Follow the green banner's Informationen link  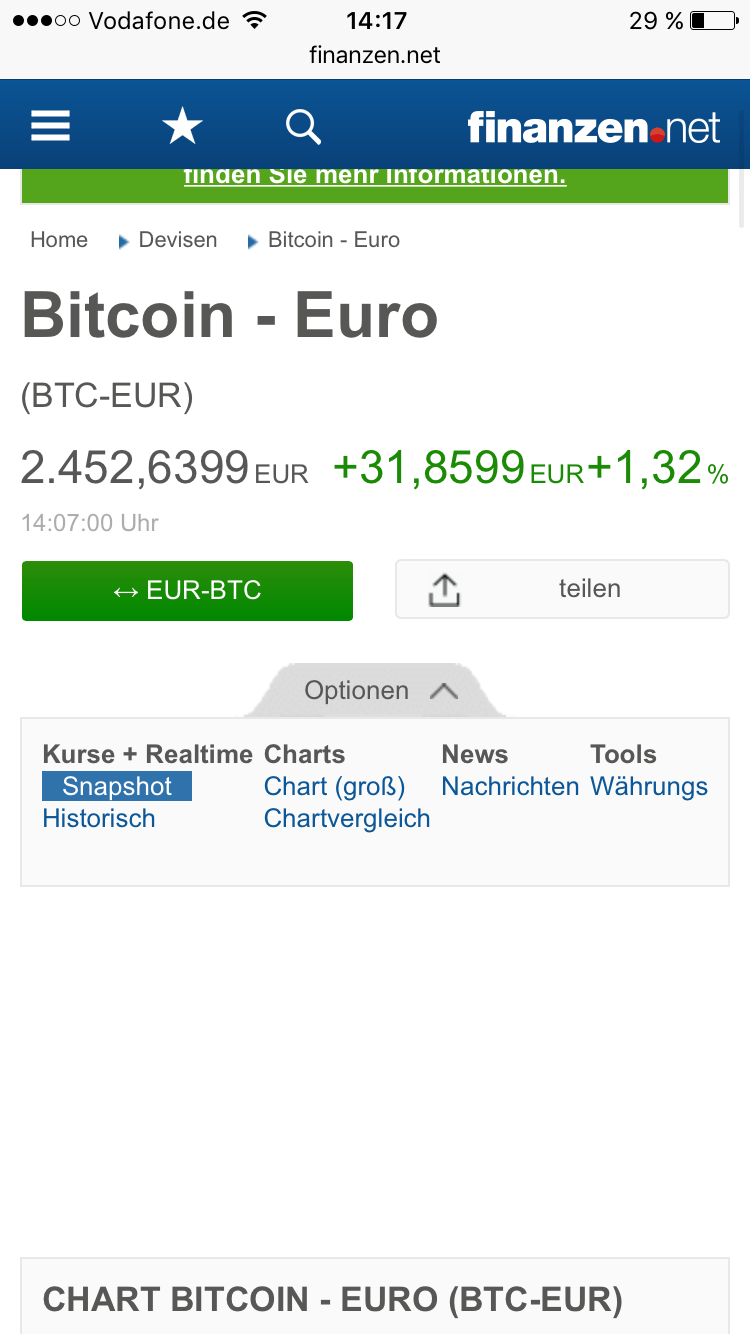click(x=375, y=176)
